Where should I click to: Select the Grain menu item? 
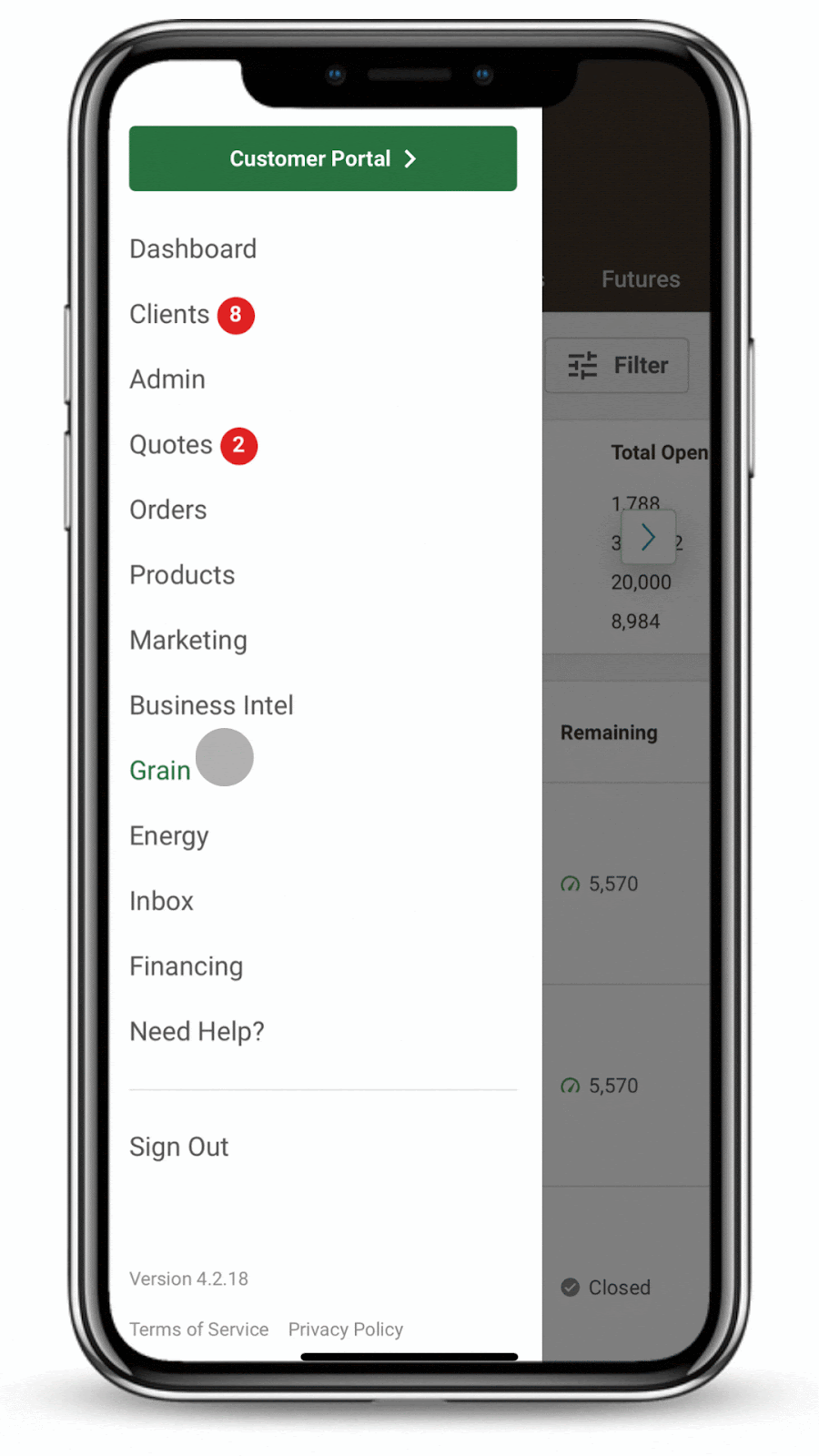tap(160, 771)
